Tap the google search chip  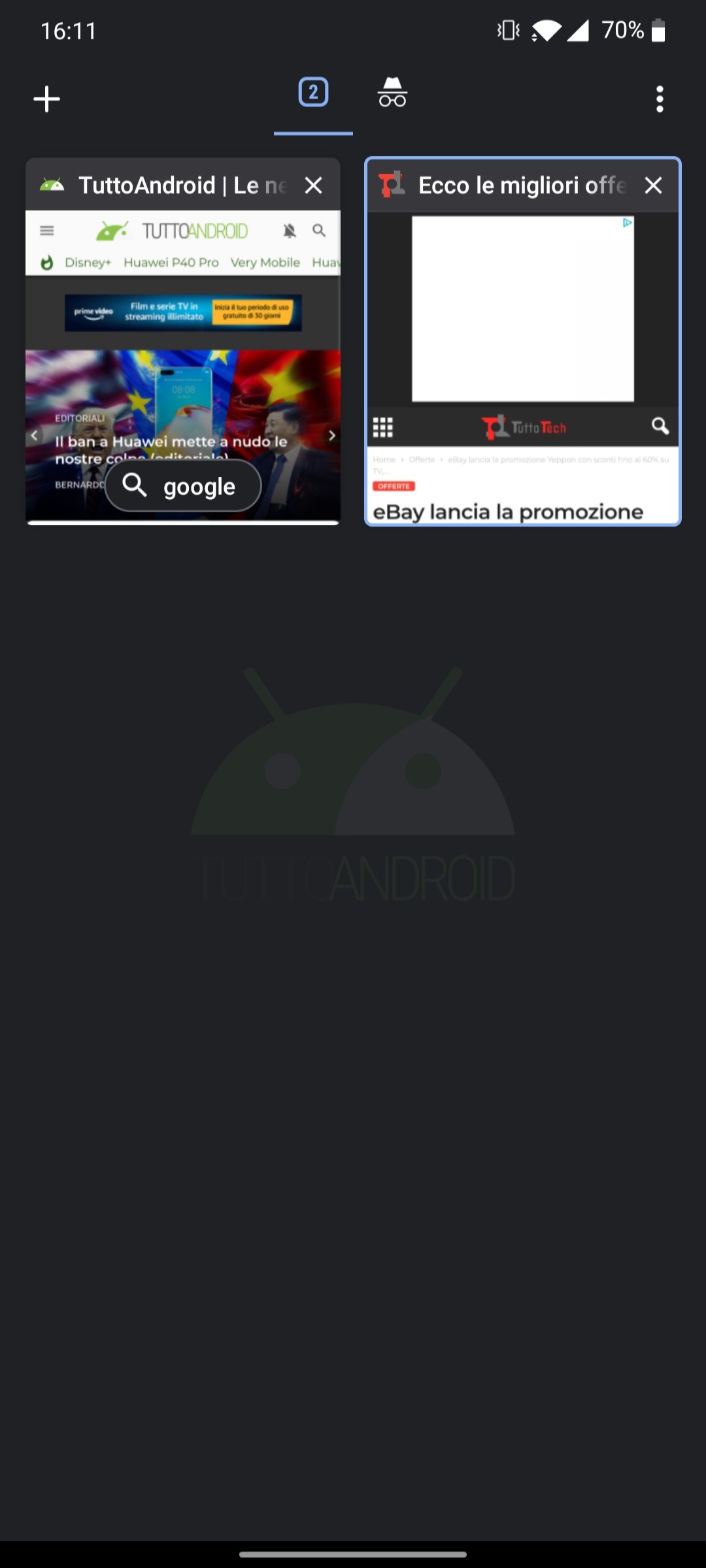click(x=183, y=485)
